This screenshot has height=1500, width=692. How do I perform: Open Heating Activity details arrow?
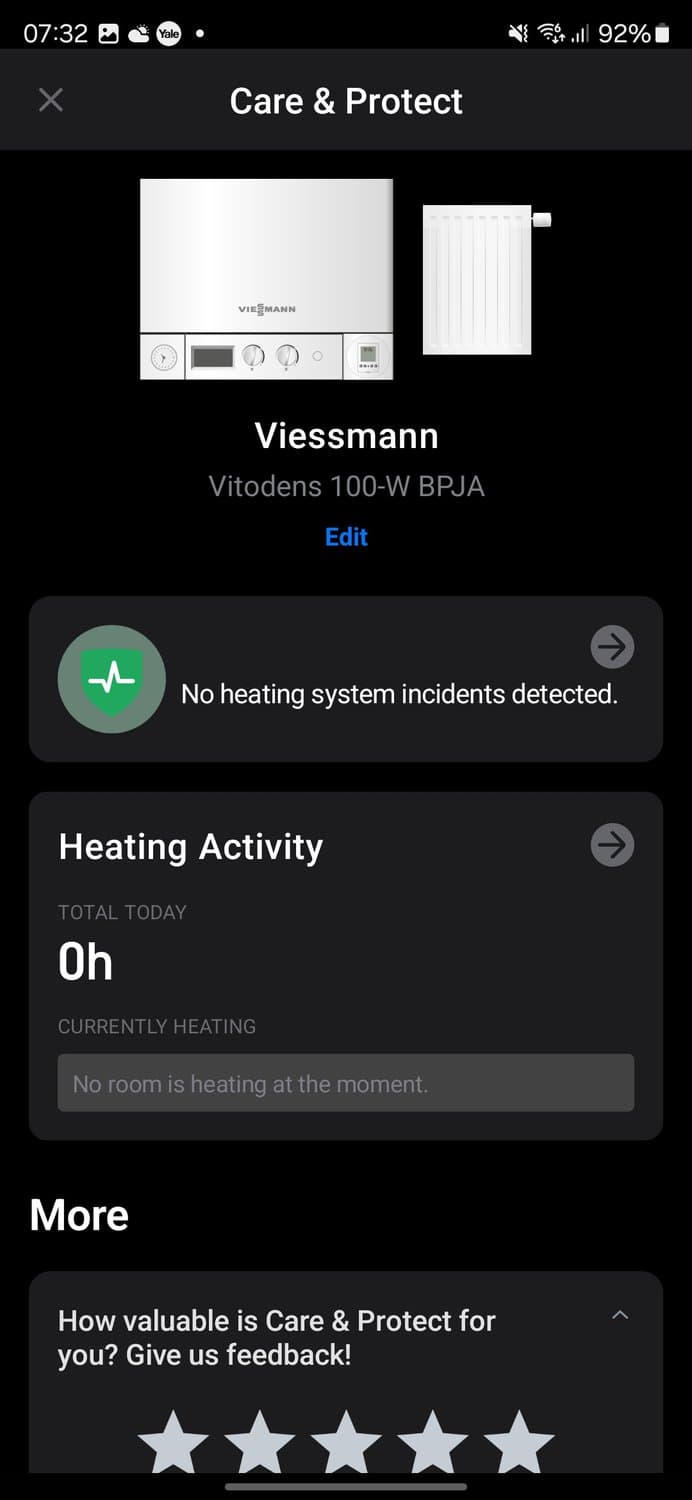click(612, 846)
